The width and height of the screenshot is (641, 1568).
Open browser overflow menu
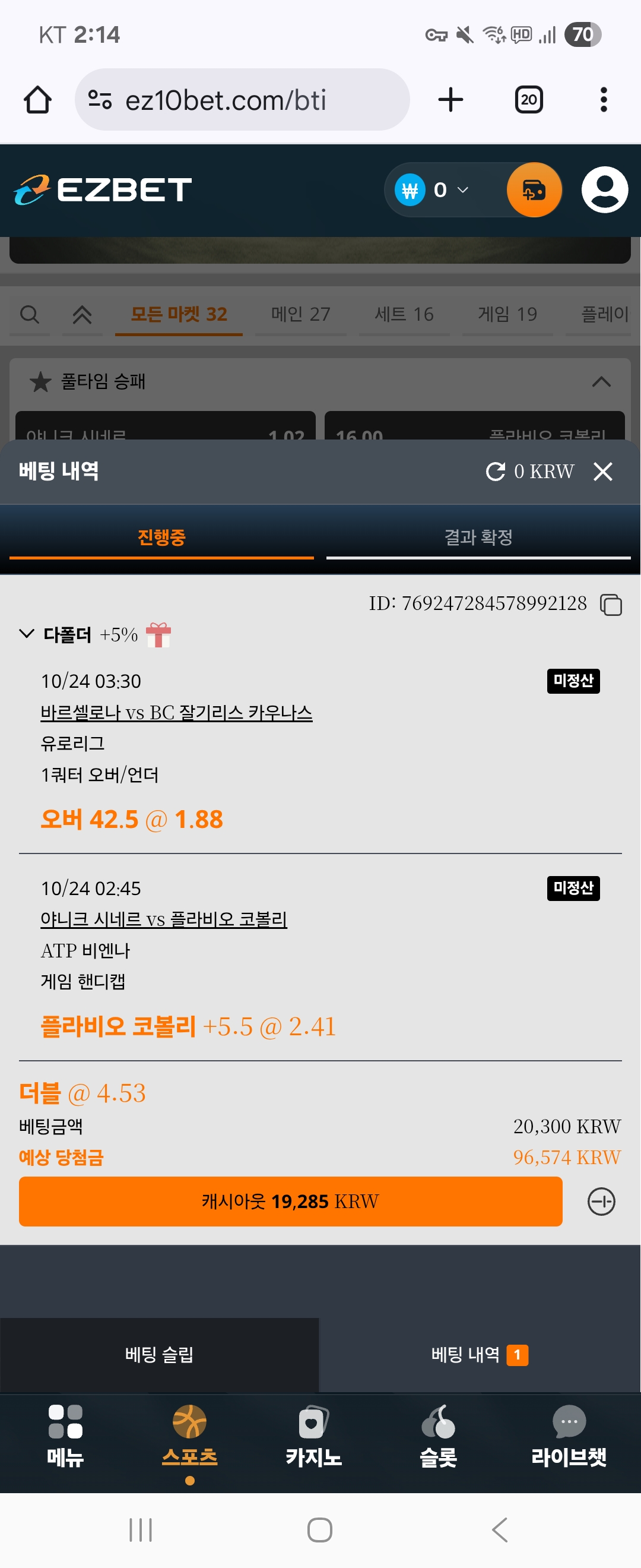click(x=603, y=100)
